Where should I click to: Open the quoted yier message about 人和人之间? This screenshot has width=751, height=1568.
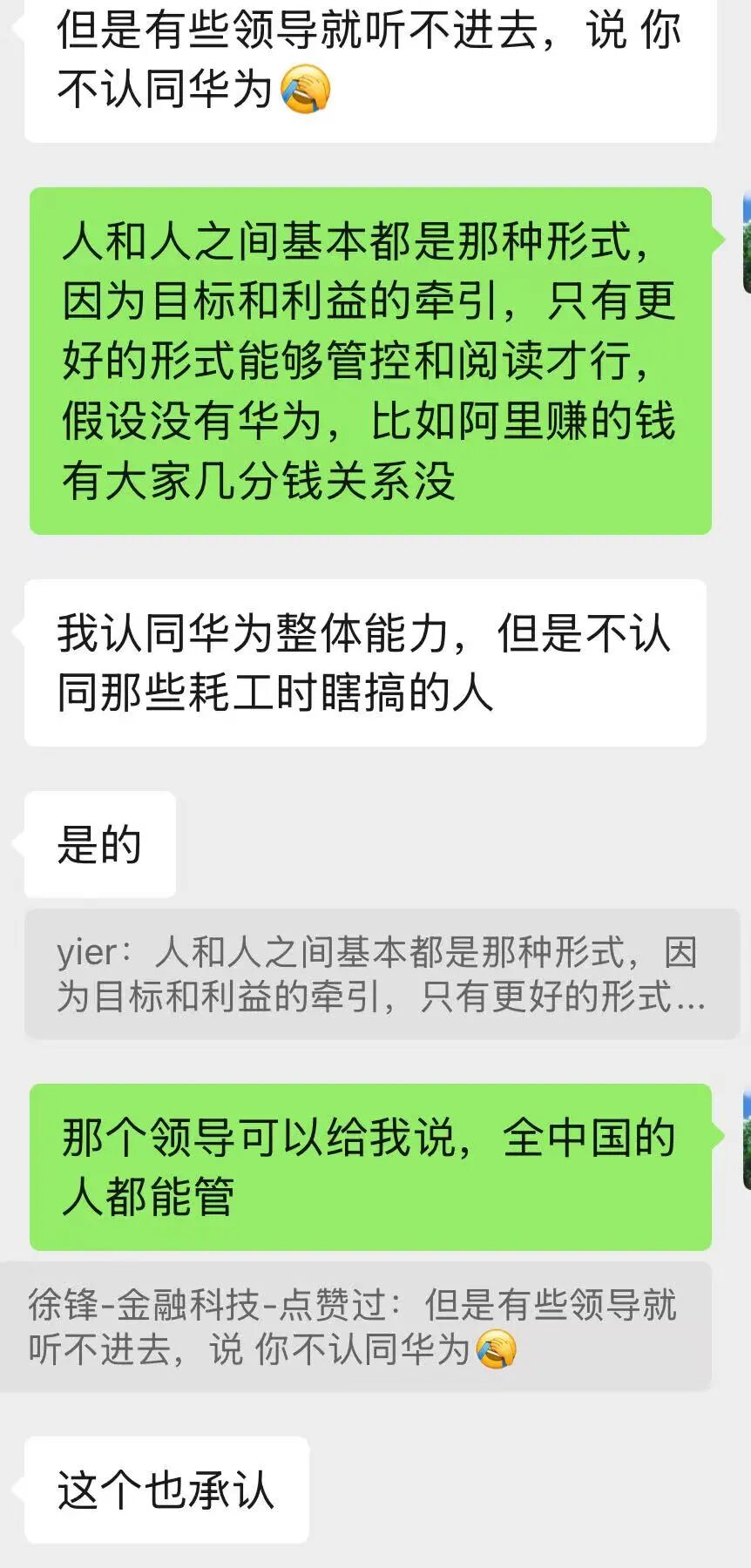(x=381, y=974)
